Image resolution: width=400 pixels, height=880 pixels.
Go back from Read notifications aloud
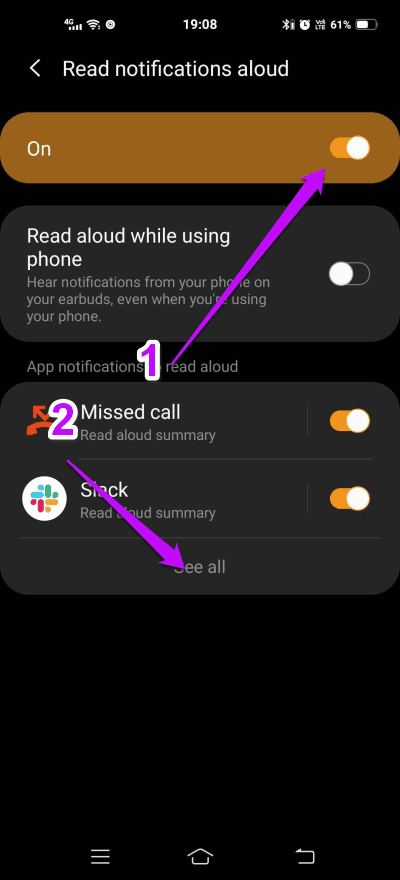(x=35, y=68)
